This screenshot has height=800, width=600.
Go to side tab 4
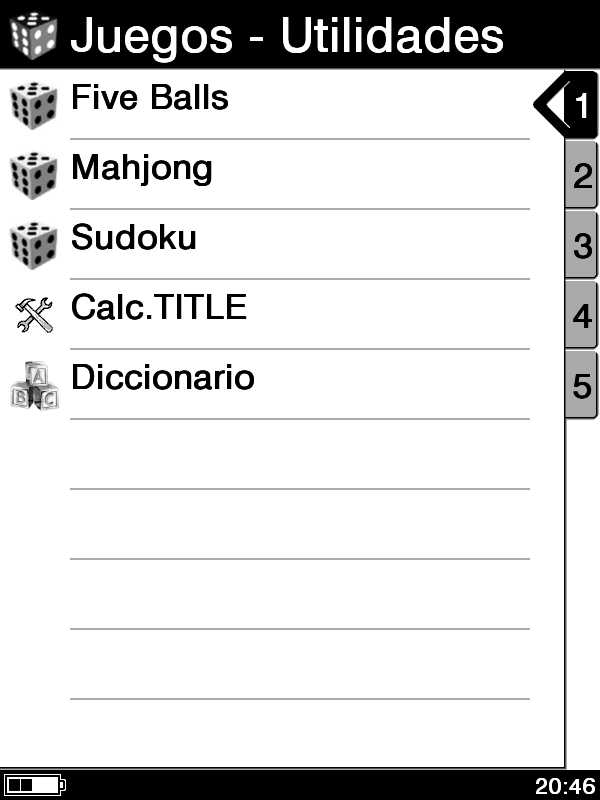(582, 316)
